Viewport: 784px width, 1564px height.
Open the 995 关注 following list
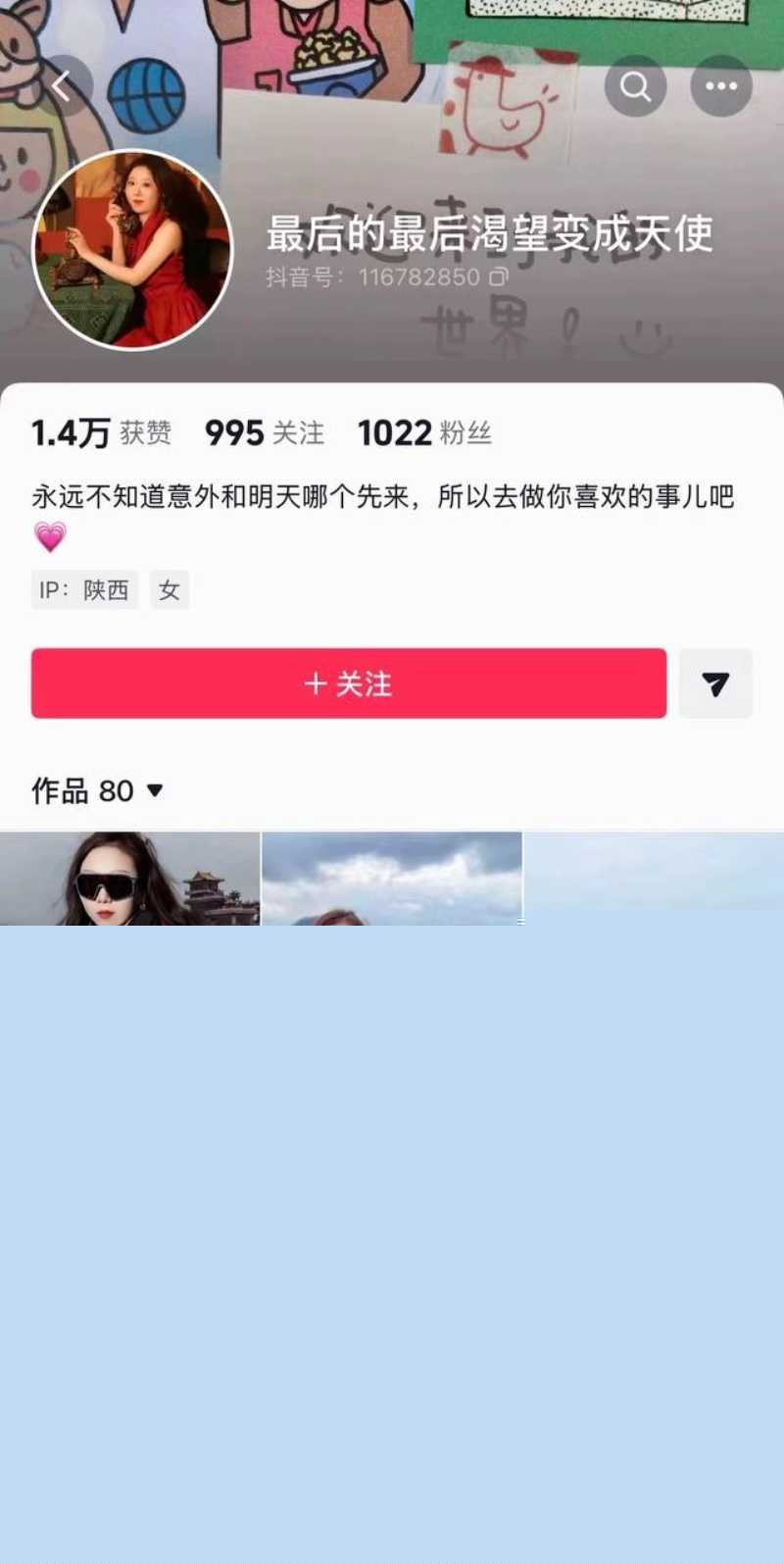point(266,432)
